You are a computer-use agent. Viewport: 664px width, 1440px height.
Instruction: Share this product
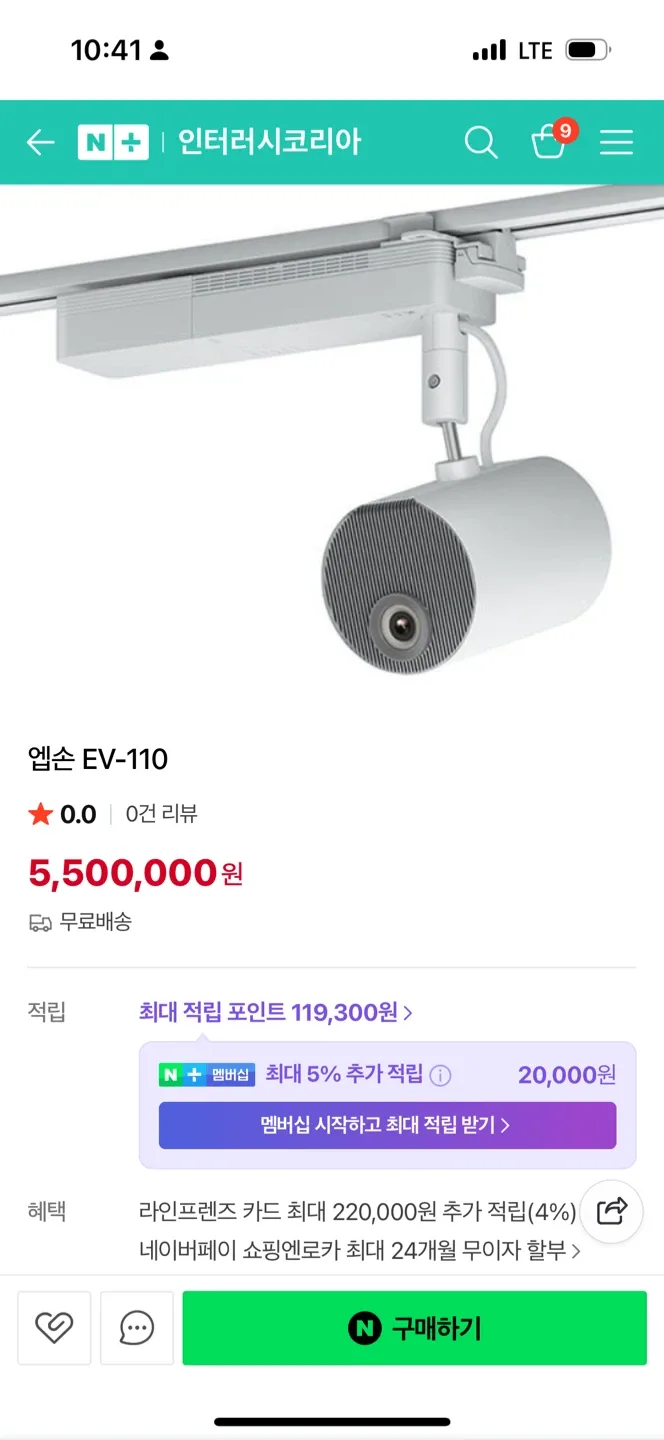pyautogui.click(x=611, y=1211)
